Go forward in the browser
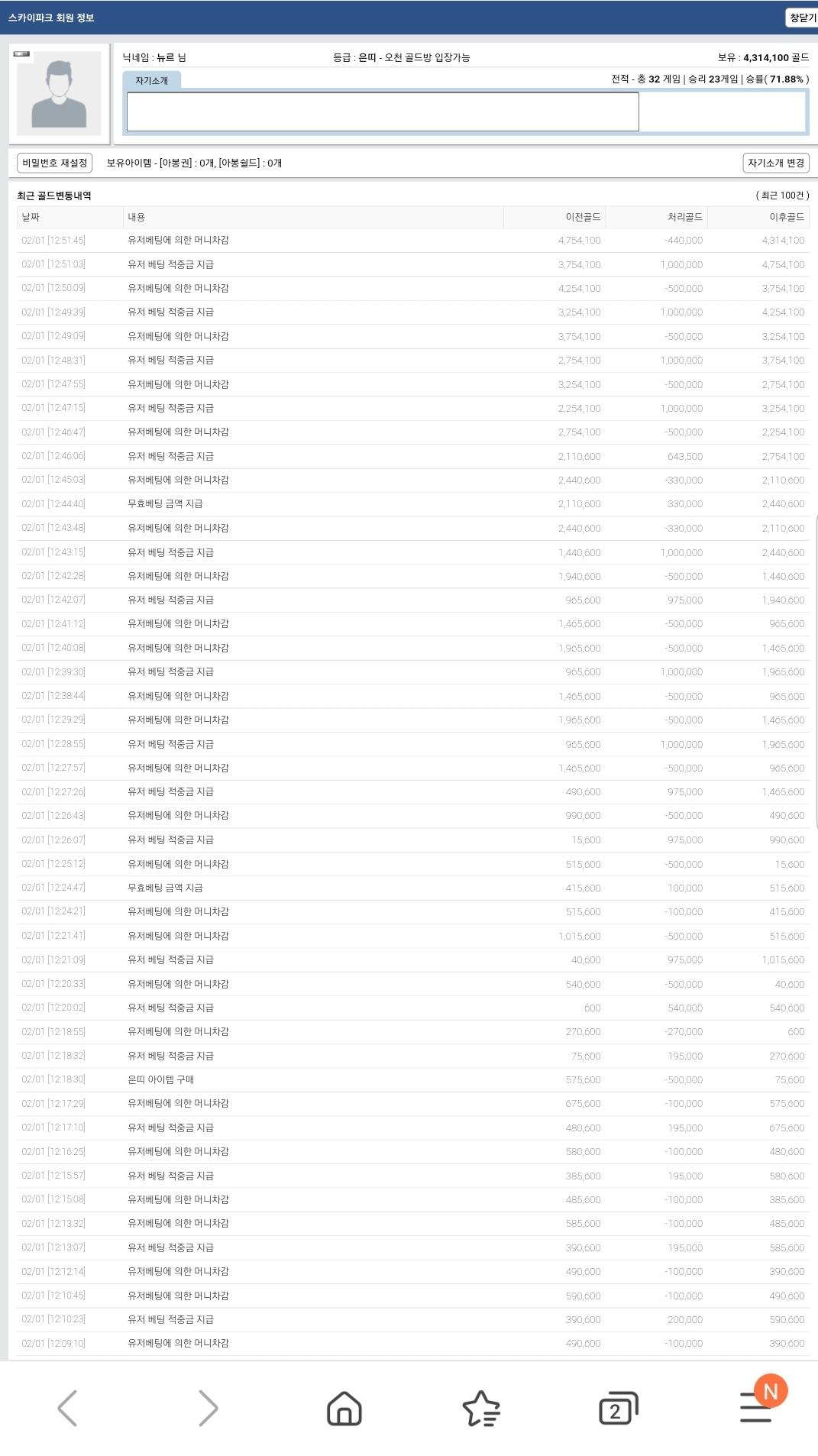The image size is (818, 1456). point(207,1408)
